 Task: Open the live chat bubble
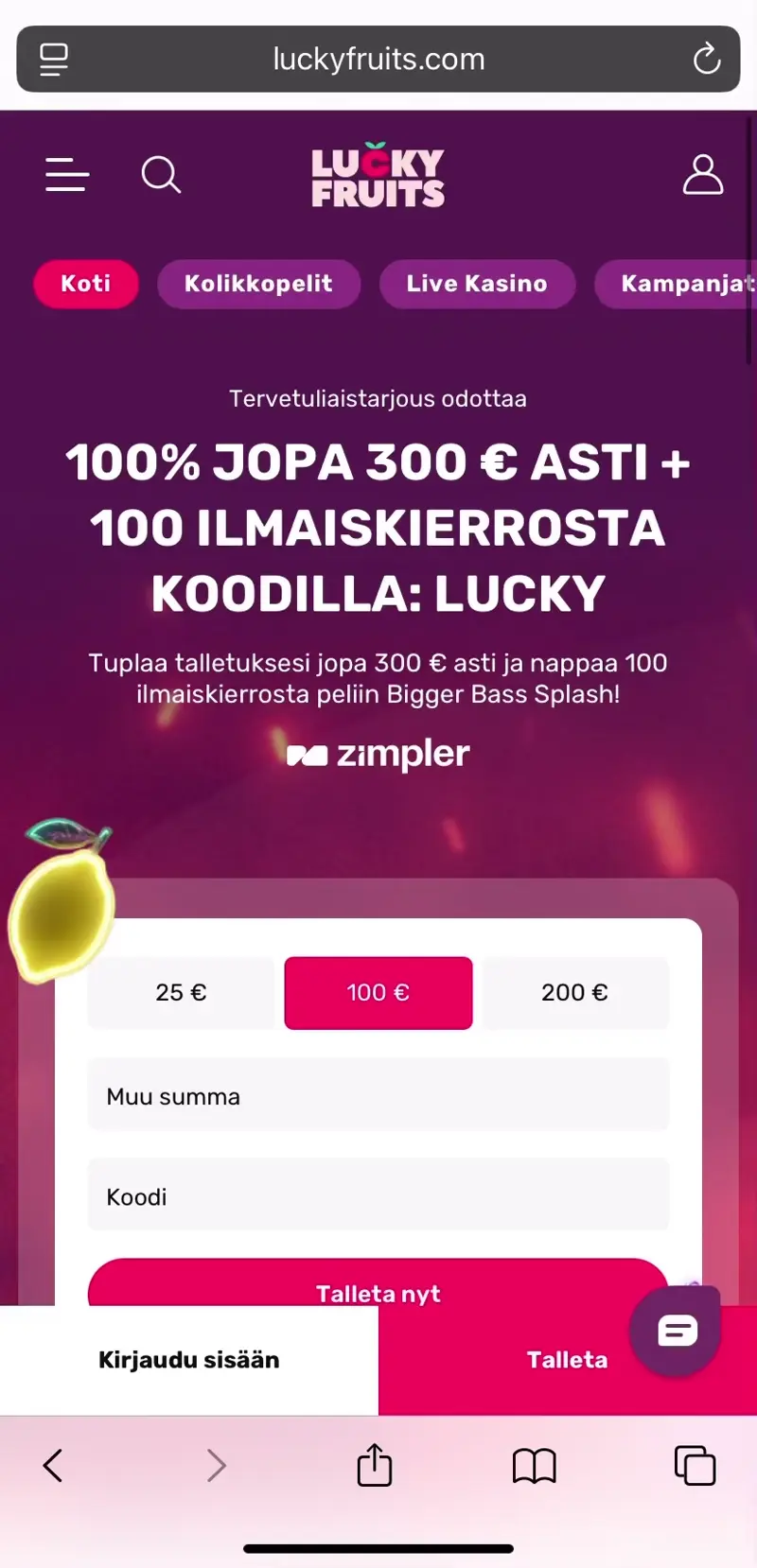coord(678,1332)
